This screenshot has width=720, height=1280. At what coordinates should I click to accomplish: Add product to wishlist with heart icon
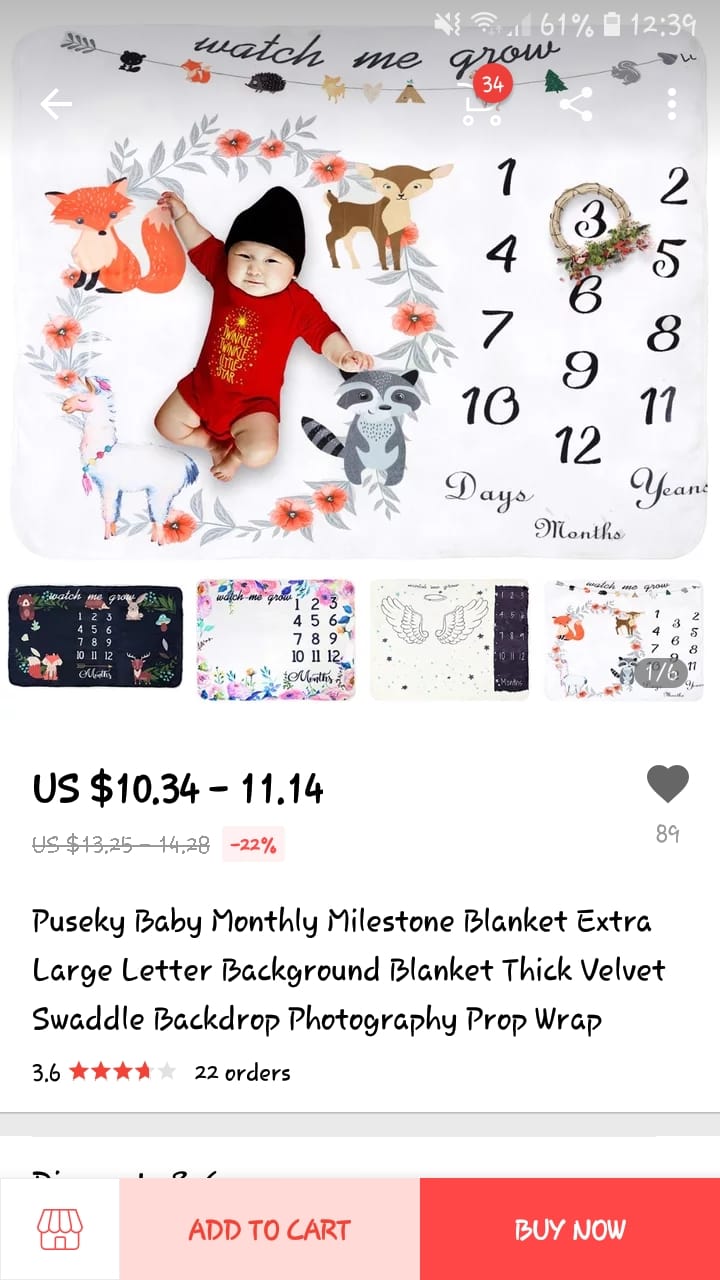coord(667,784)
